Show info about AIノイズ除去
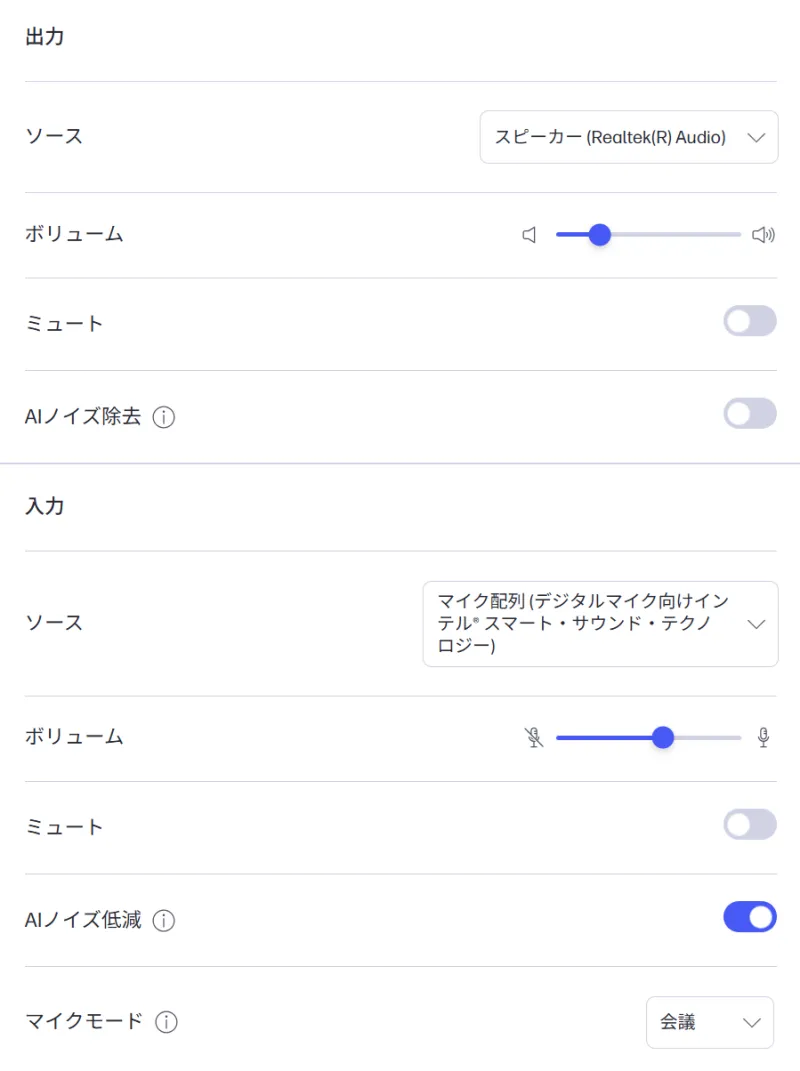Image resolution: width=800 pixels, height=1071 pixels. [164, 418]
